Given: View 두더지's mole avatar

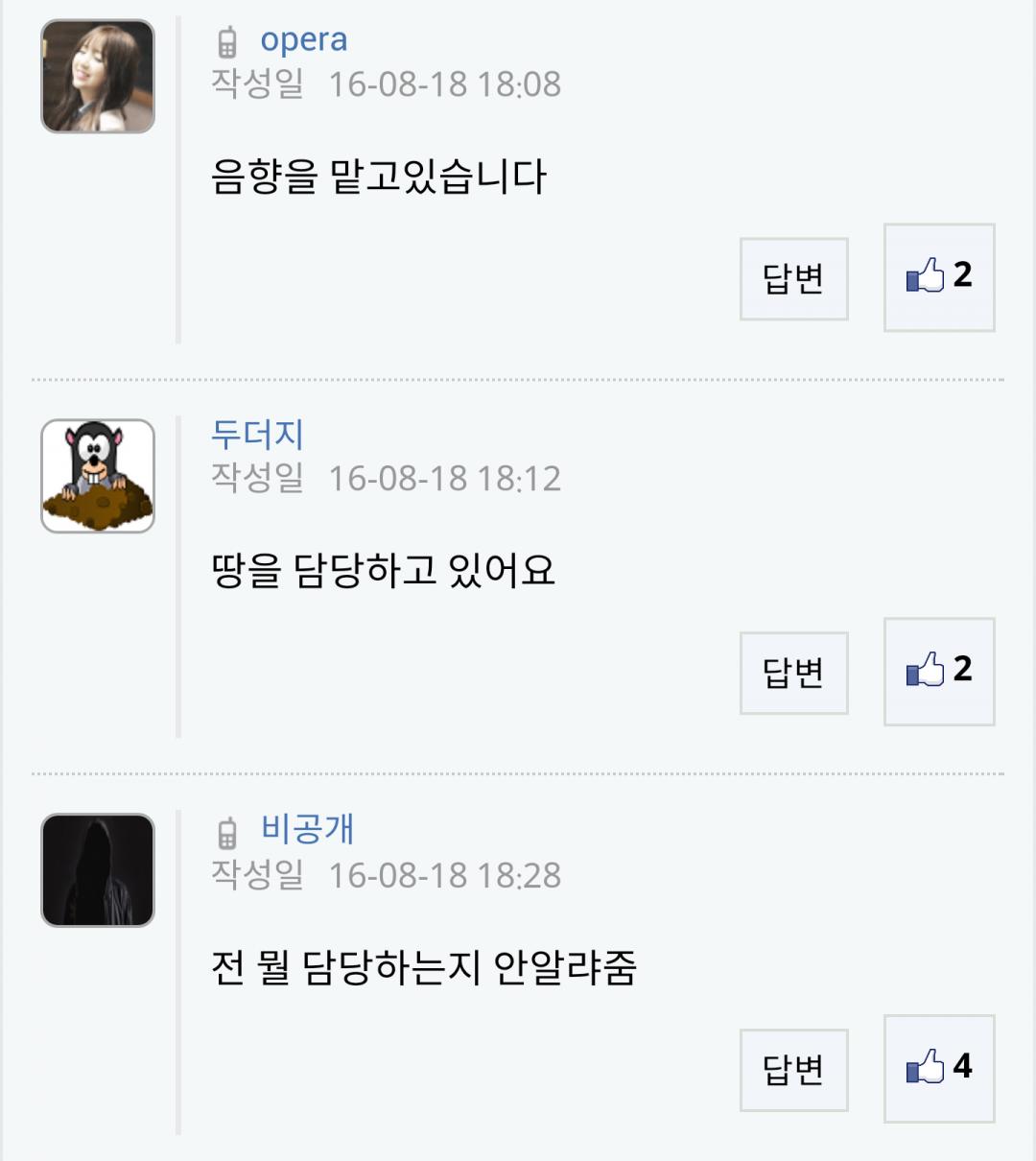Looking at the screenshot, I should click(98, 476).
